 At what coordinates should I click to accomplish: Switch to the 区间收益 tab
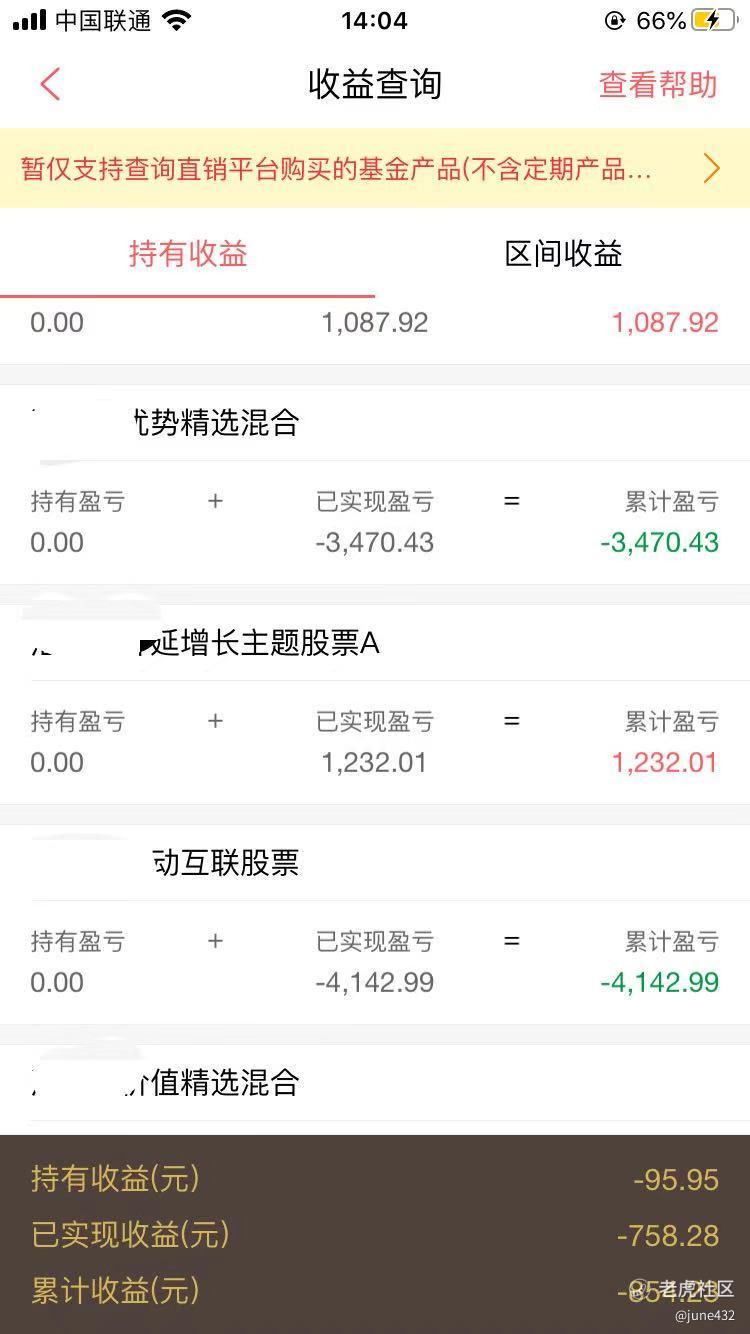tap(563, 254)
